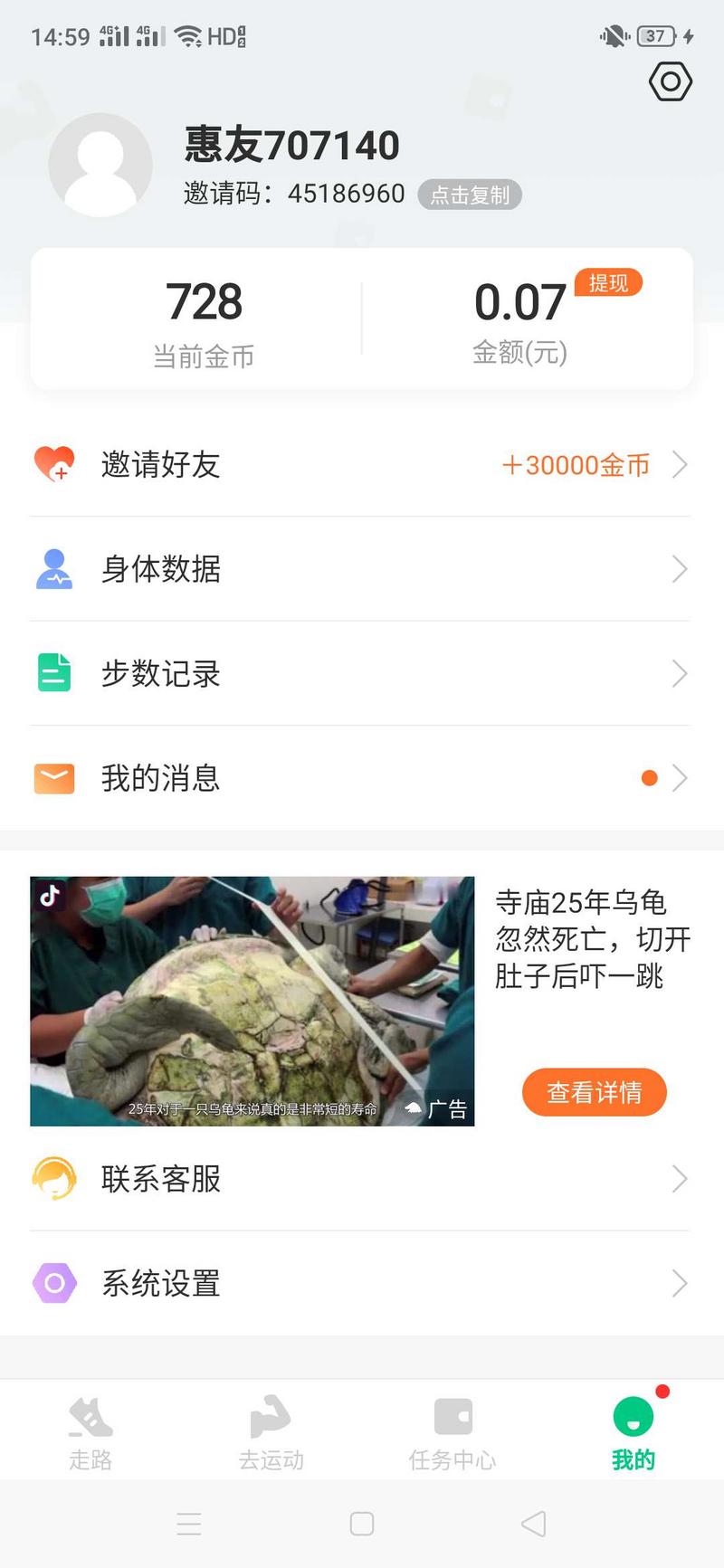724x1568 pixels.
Task: Tap the 查看详情 button
Action: pos(594,1092)
